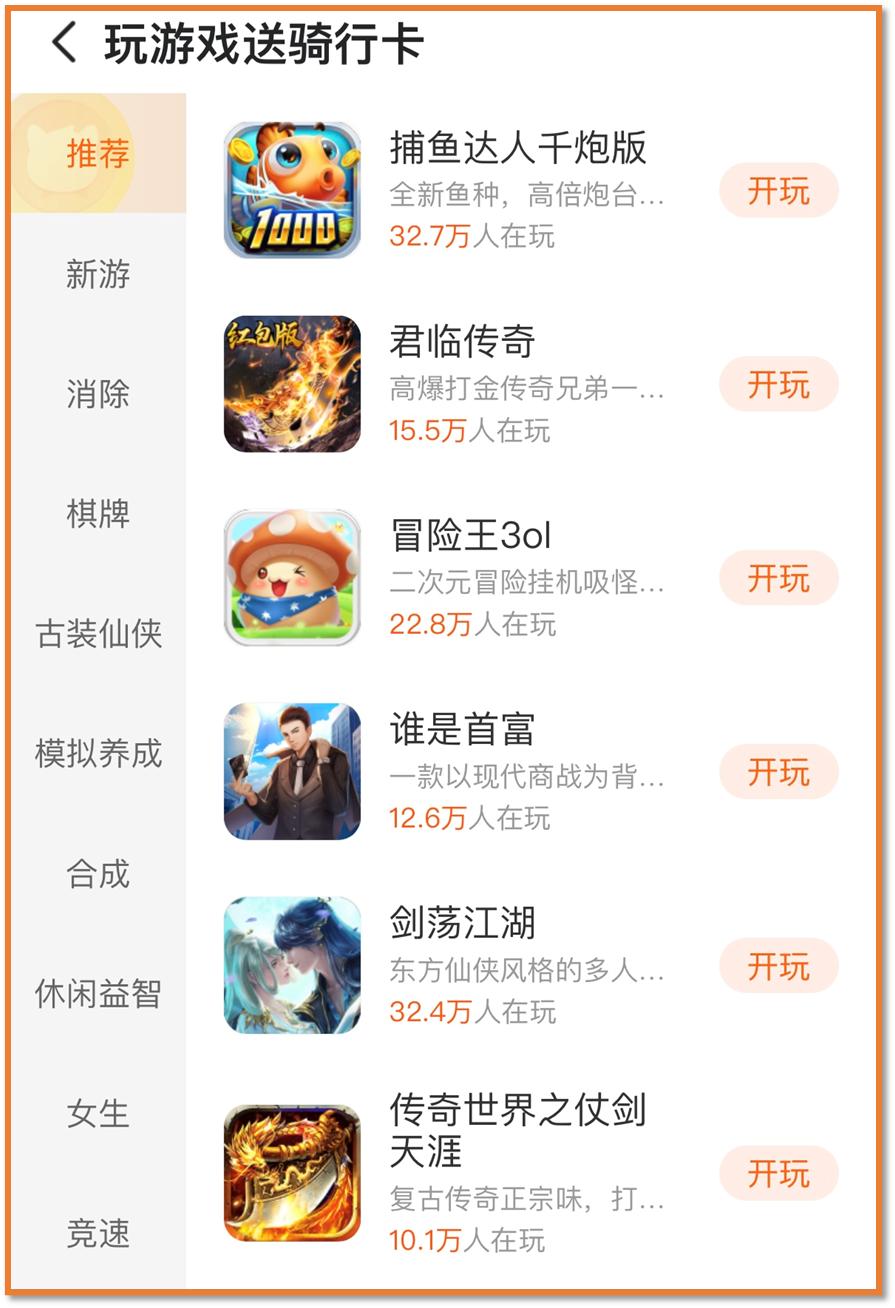View 剑荡江湖 game icon
The height and width of the screenshot is (1308, 895).
click(292, 965)
